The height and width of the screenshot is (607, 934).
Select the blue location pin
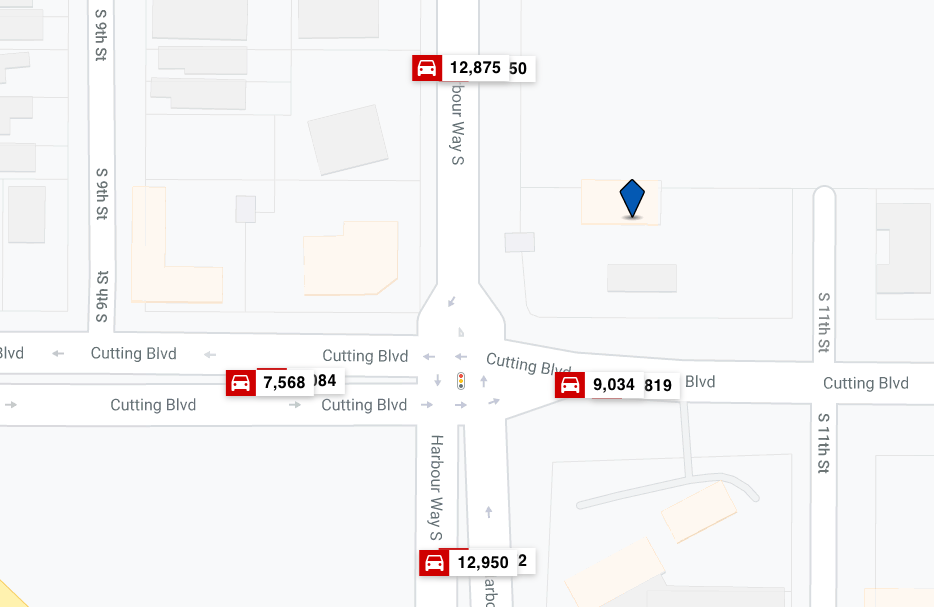(x=632, y=197)
